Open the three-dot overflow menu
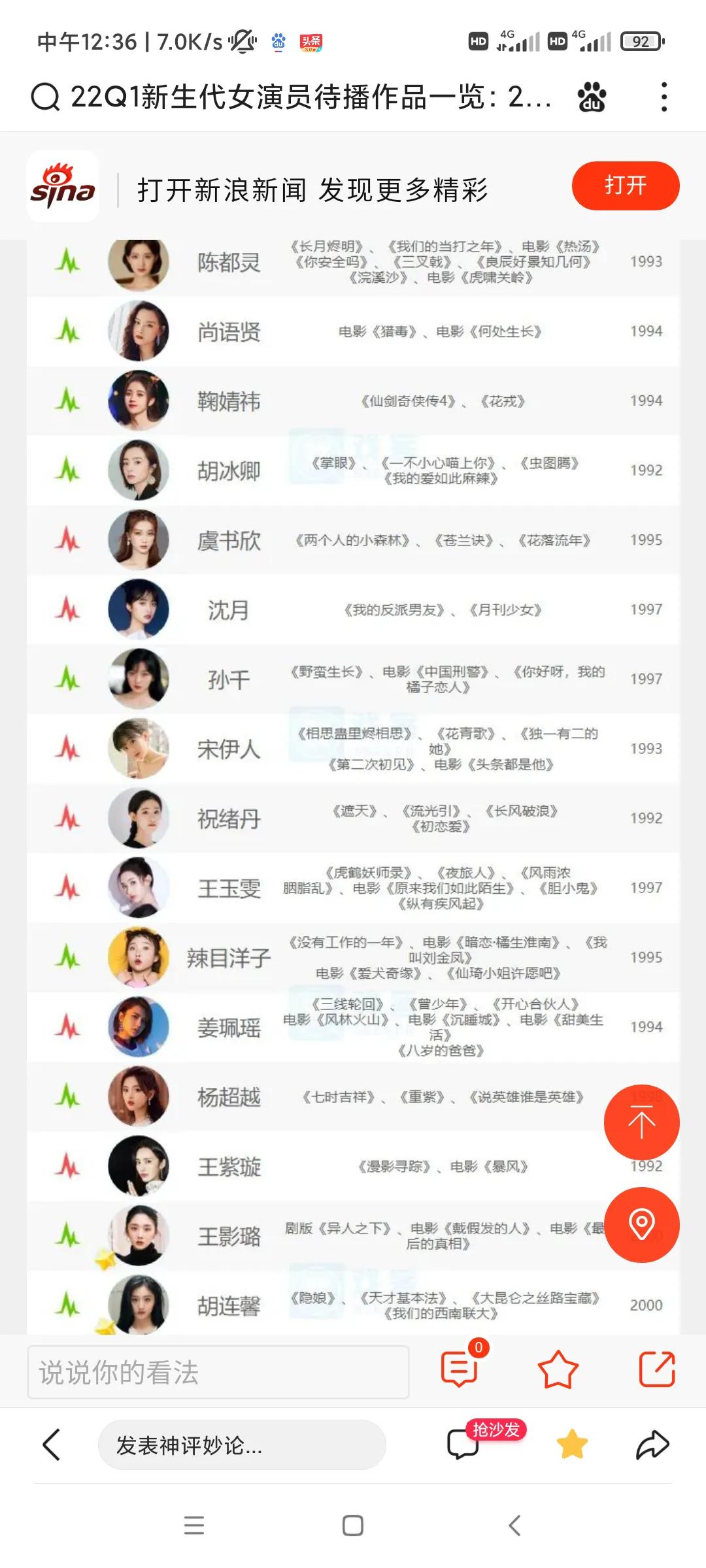Screen dimensions: 706x1568 point(665,97)
